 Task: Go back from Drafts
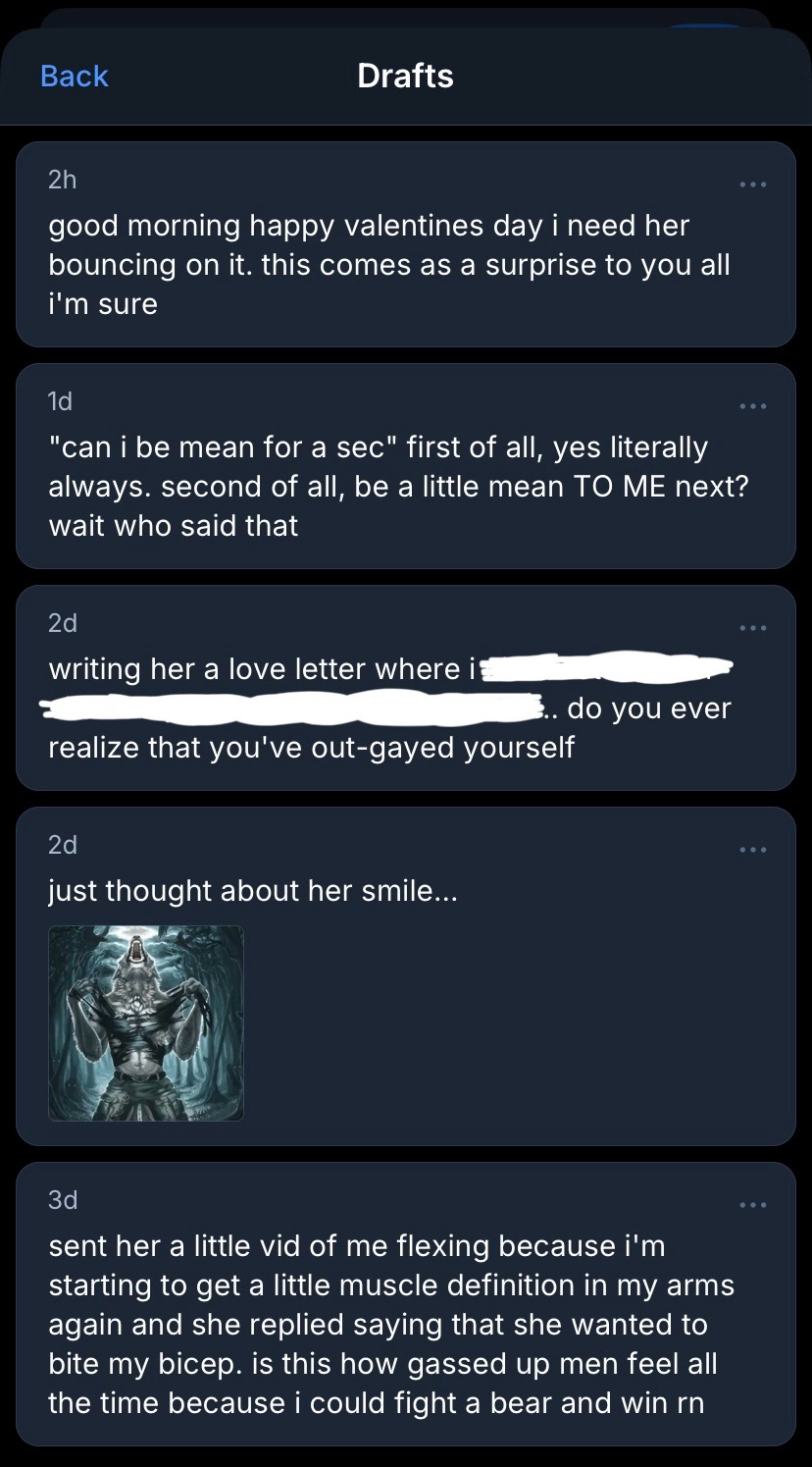coord(74,77)
